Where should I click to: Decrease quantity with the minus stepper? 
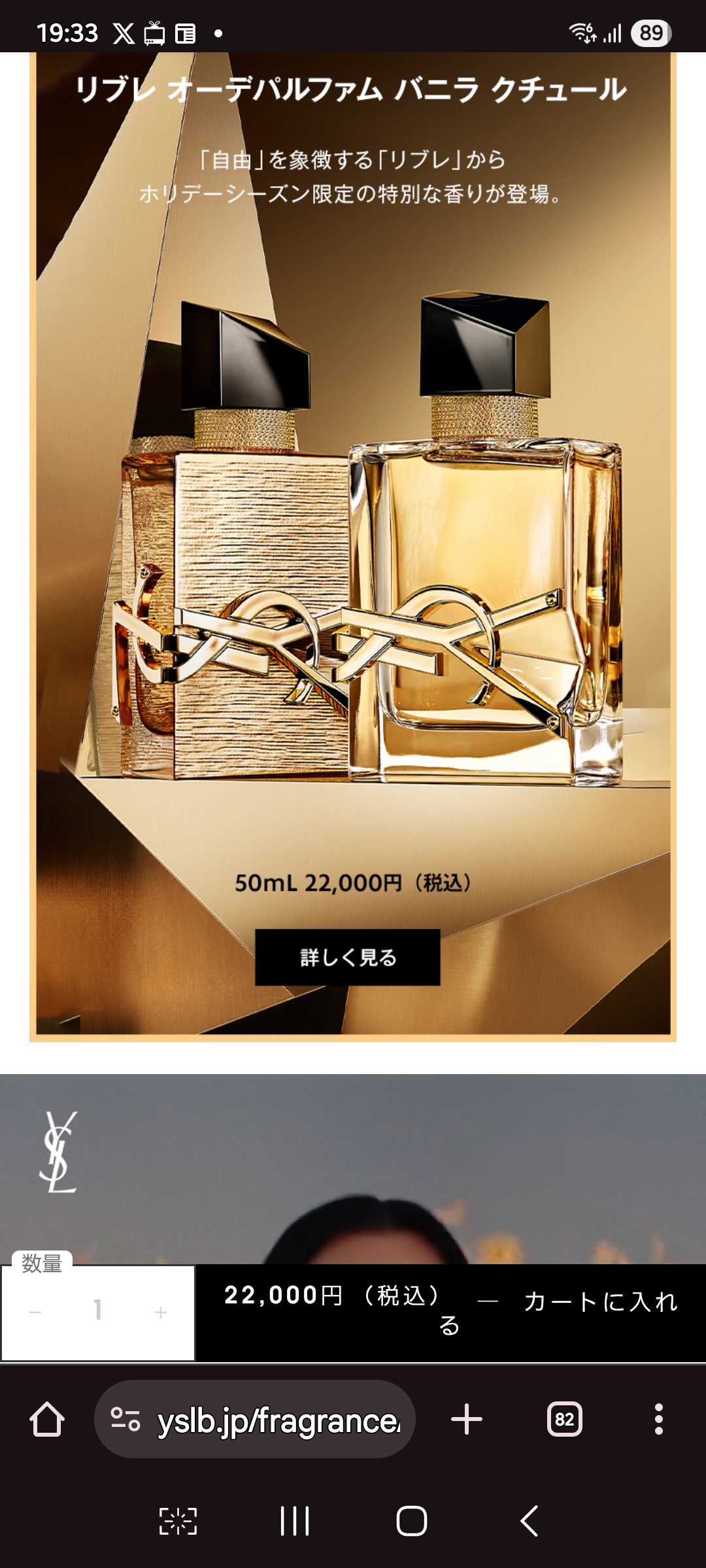click(x=36, y=1312)
